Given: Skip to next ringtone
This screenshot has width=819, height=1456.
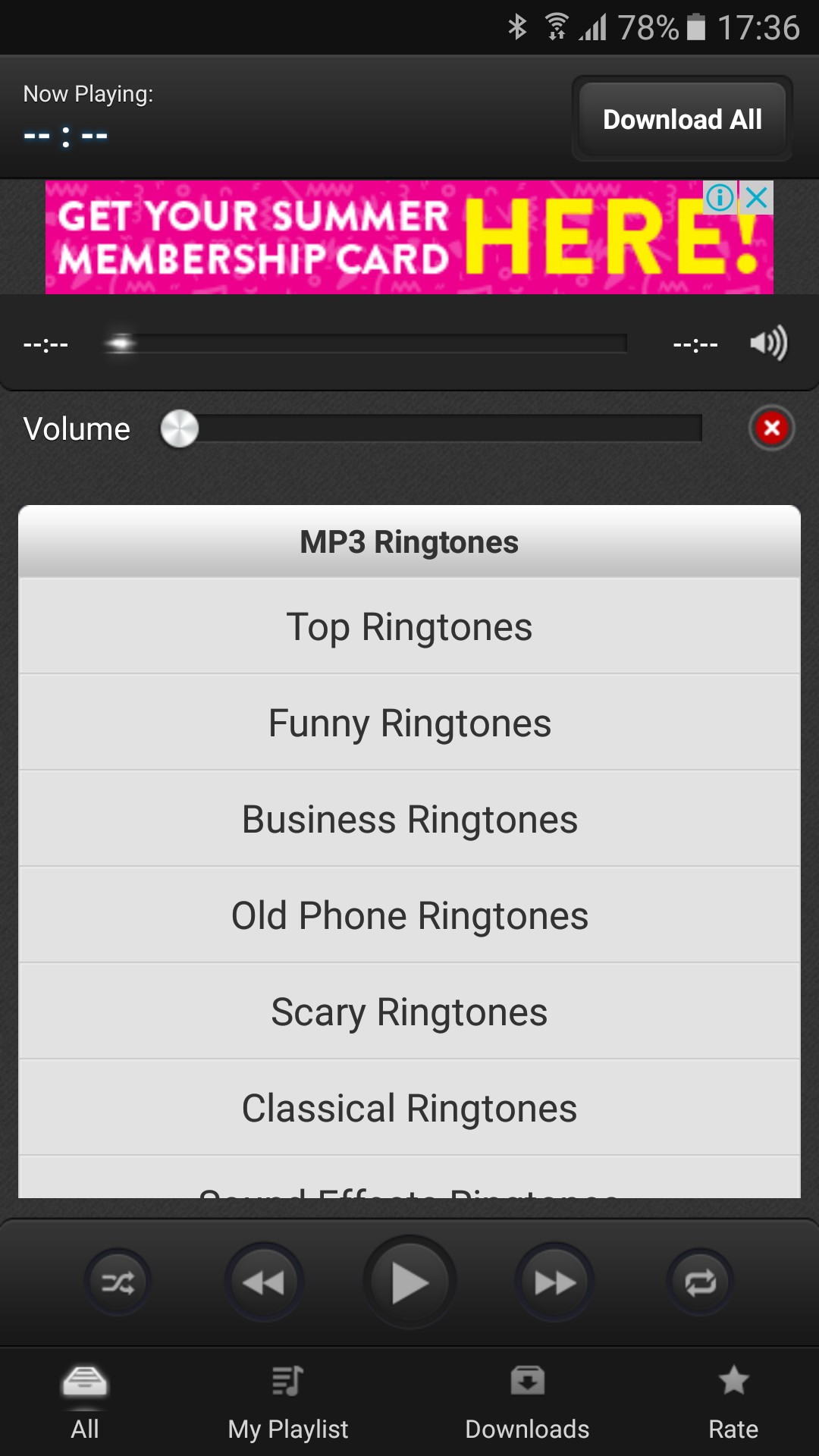Looking at the screenshot, I should pos(555,1282).
